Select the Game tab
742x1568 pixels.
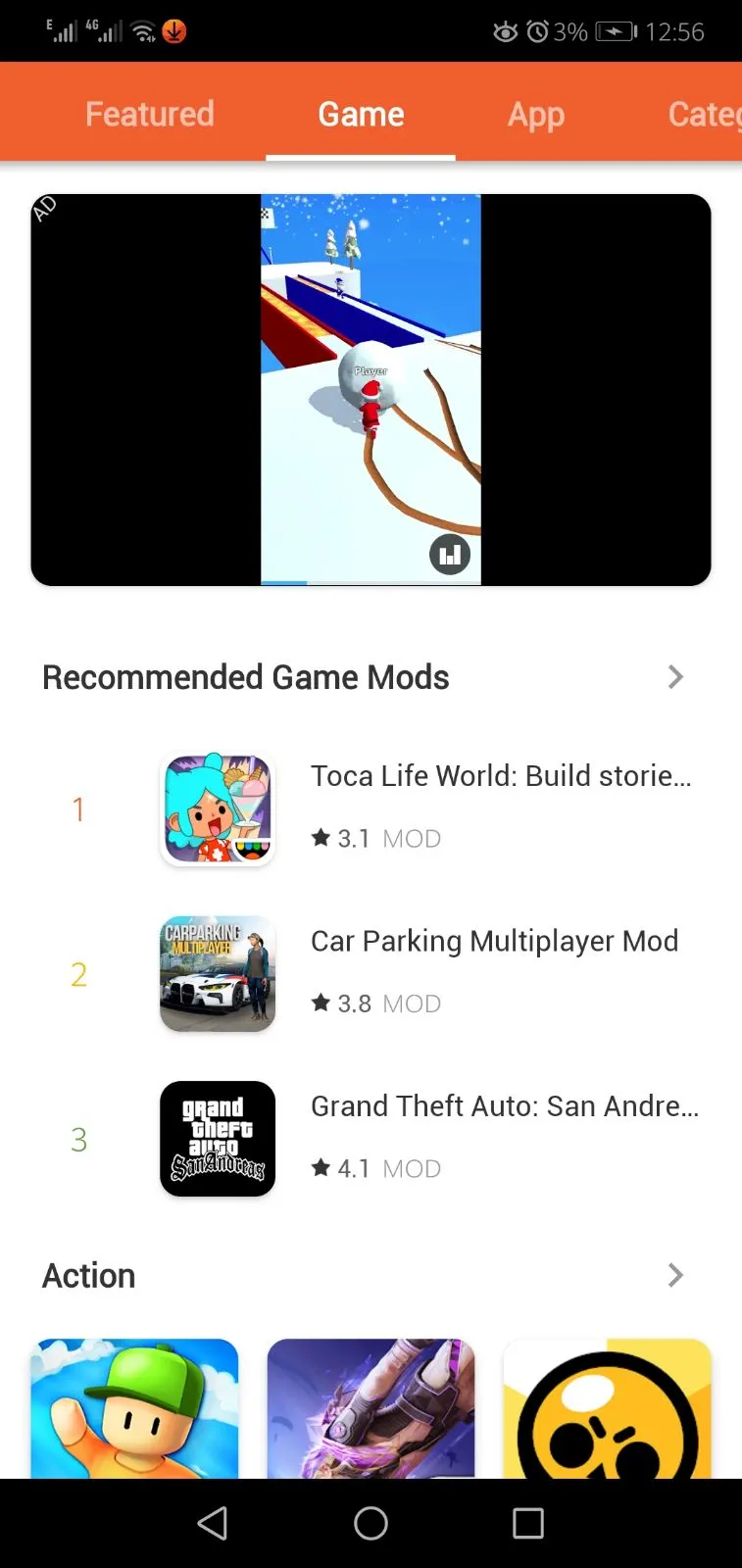point(361,114)
